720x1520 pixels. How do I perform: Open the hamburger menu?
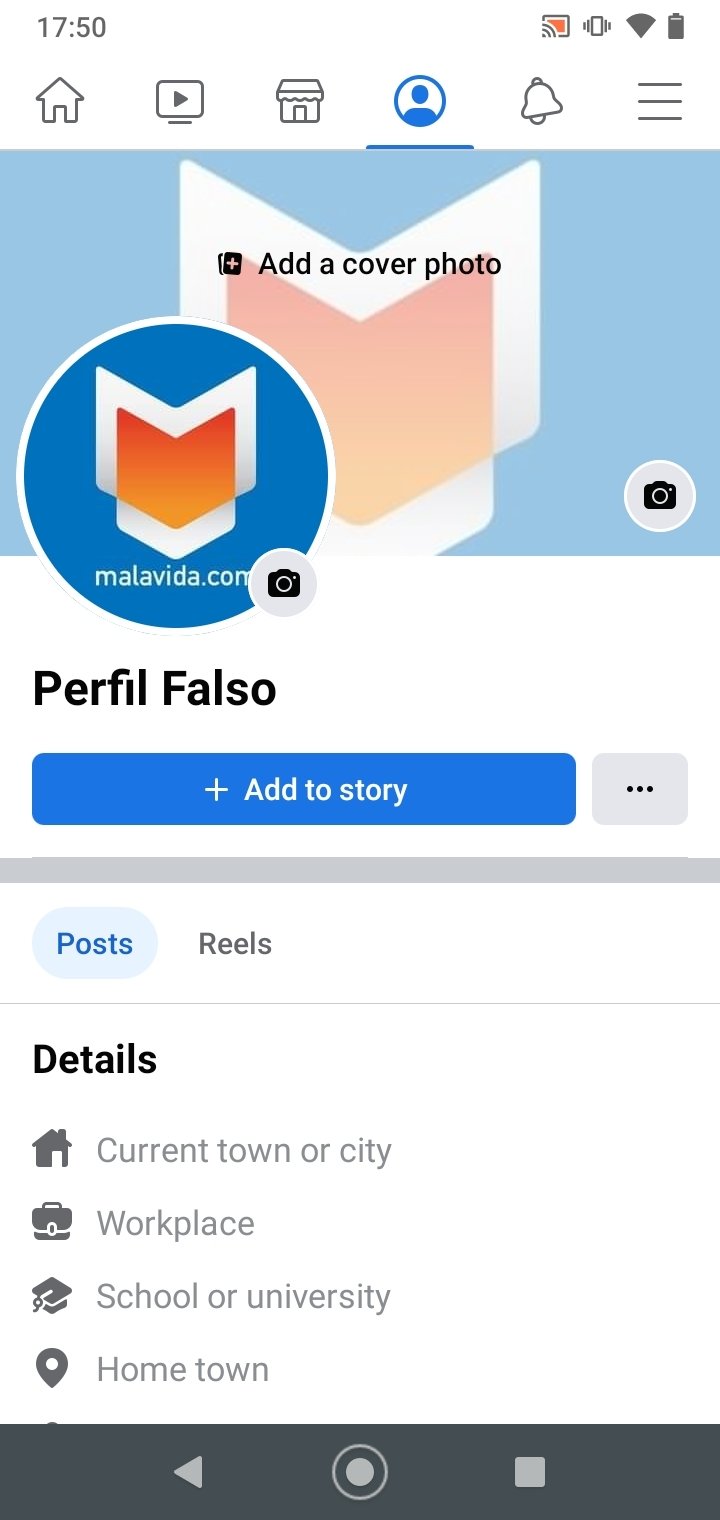pos(660,101)
